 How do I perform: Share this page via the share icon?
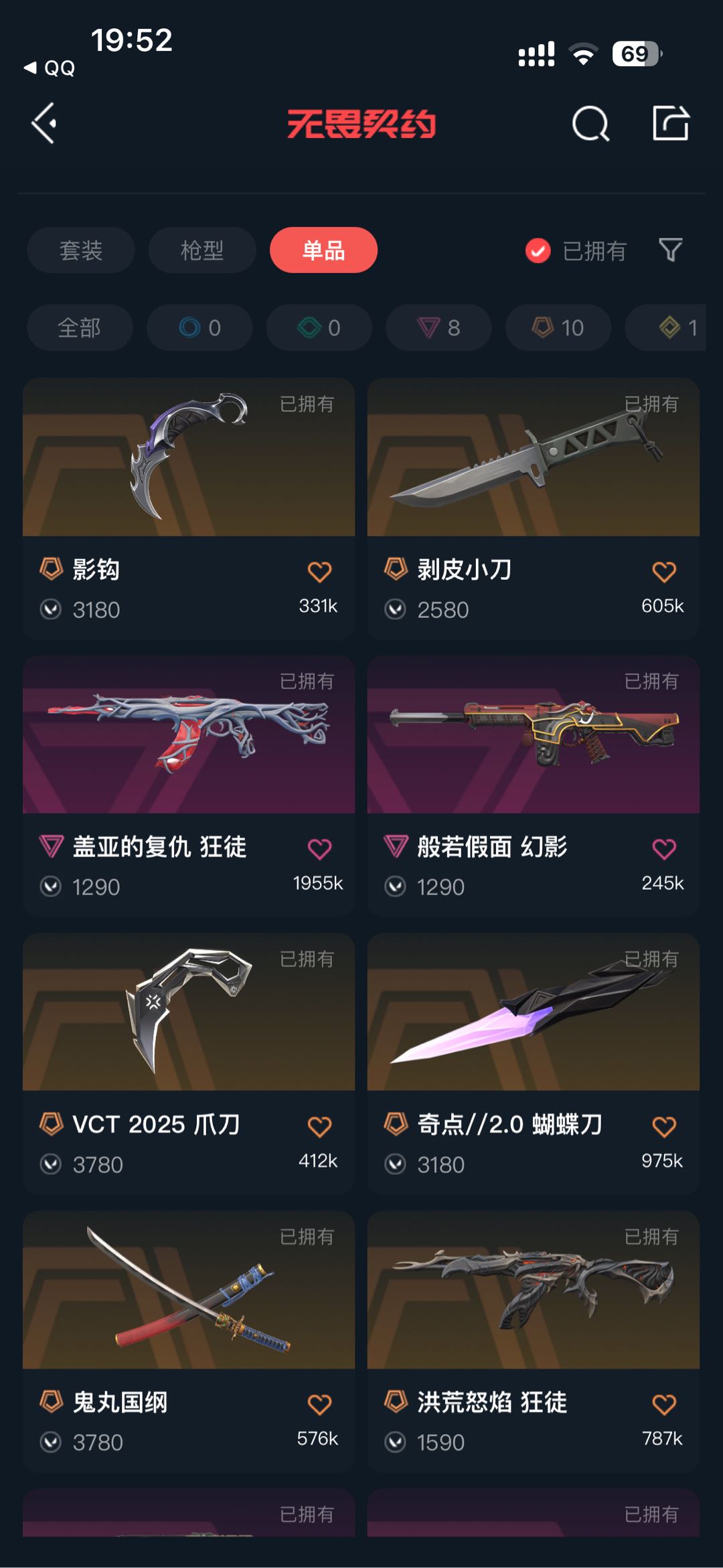click(x=671, y=123)
